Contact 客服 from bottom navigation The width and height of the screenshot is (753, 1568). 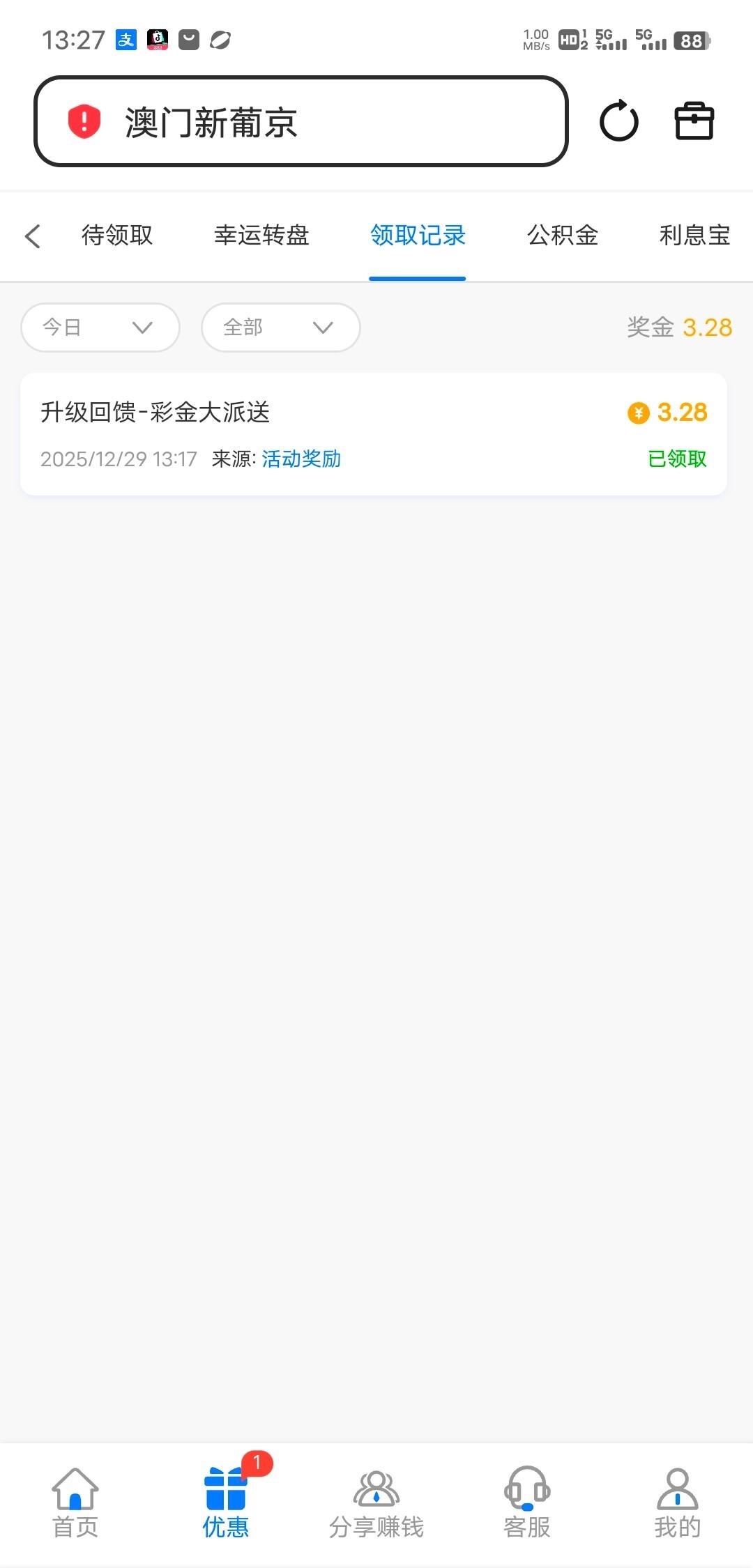(527, 1502)
